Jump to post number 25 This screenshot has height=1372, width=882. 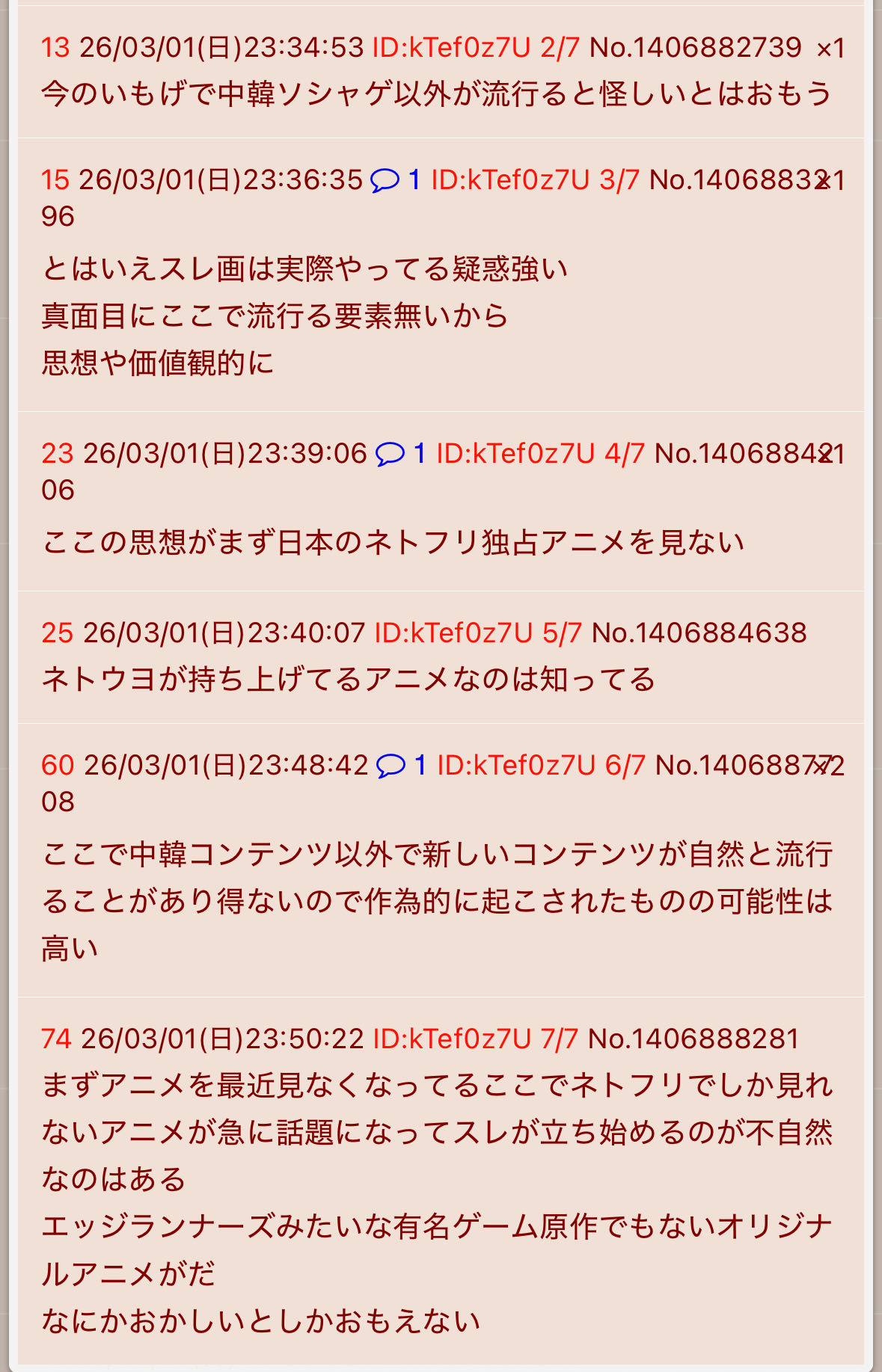(58, 633)
